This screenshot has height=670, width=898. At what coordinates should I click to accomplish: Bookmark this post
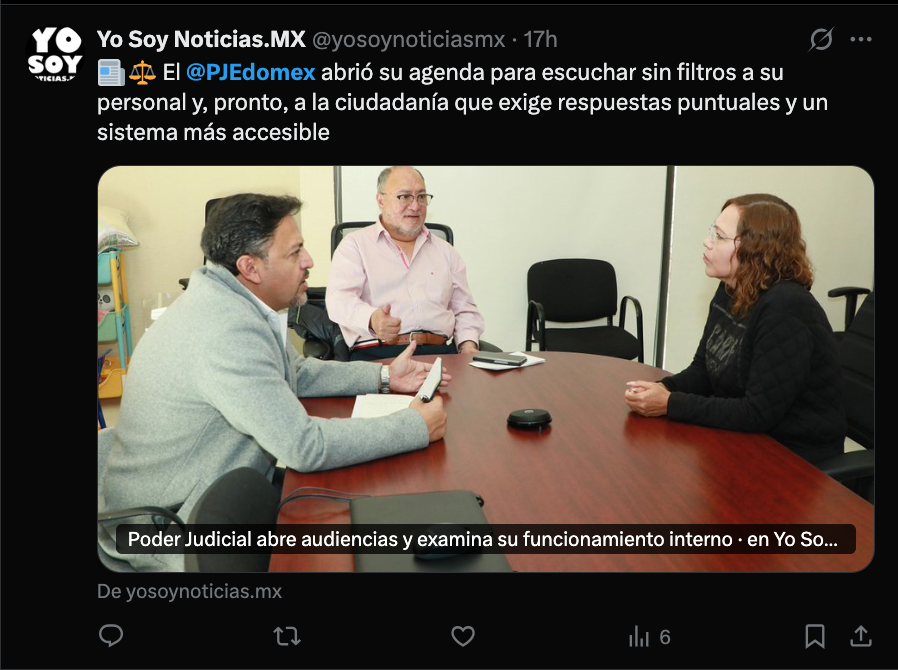(815, 636)
